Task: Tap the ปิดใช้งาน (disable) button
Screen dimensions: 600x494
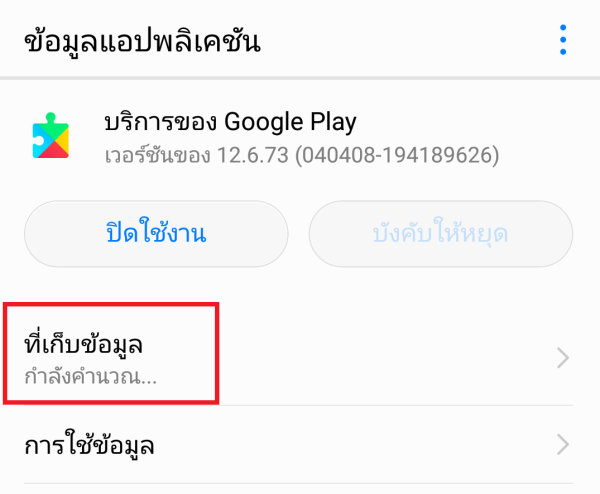Action: (x=156, y=234)
